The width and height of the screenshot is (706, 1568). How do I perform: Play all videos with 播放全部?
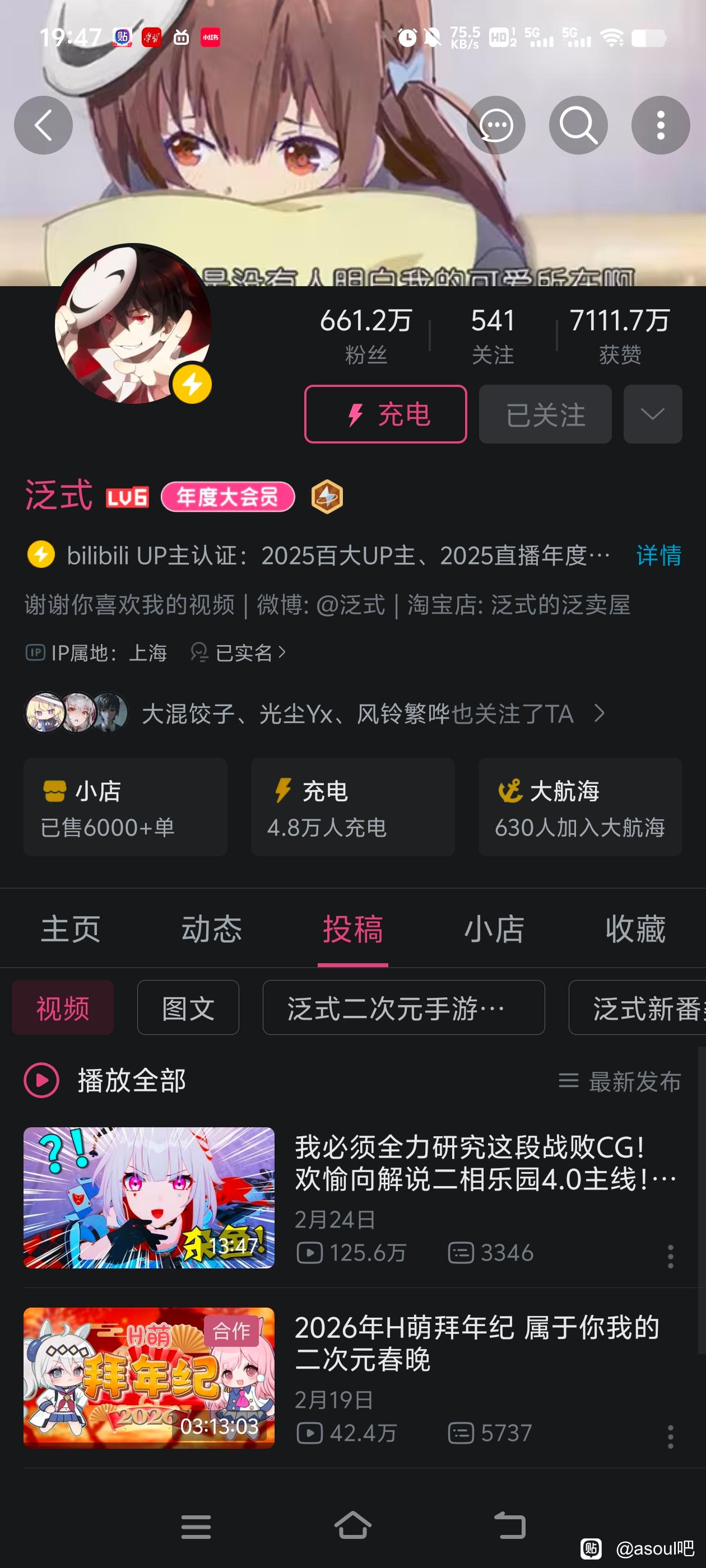click(x=106, y=1080)
